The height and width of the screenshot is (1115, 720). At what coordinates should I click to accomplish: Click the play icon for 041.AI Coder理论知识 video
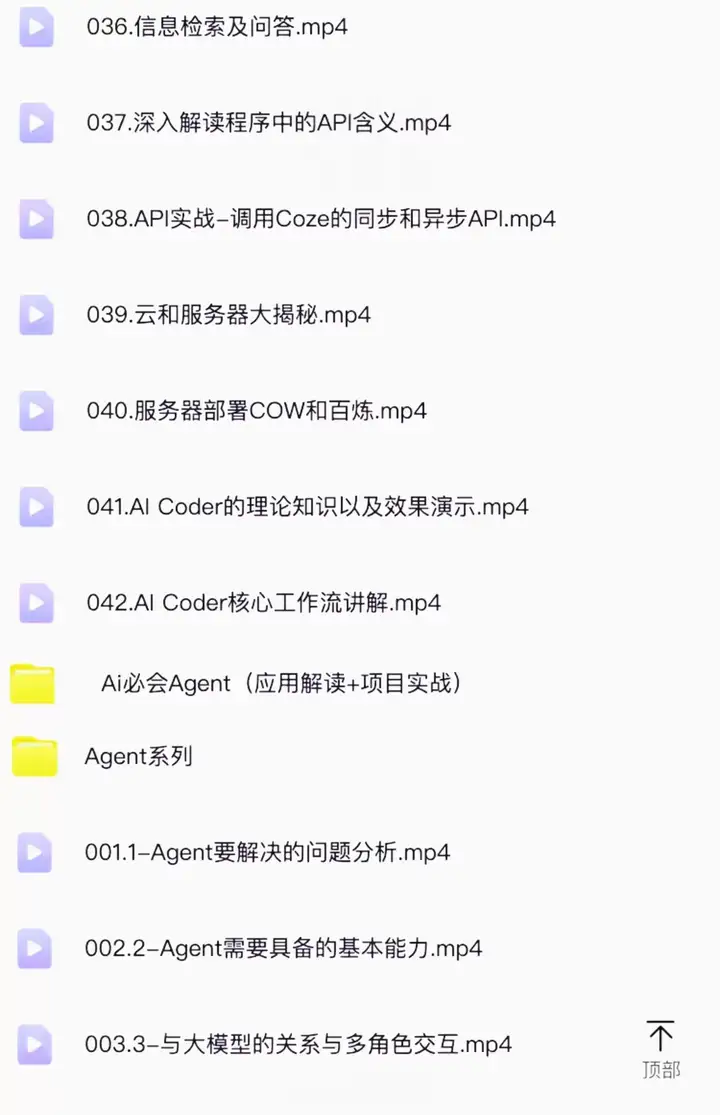[35, 507]
